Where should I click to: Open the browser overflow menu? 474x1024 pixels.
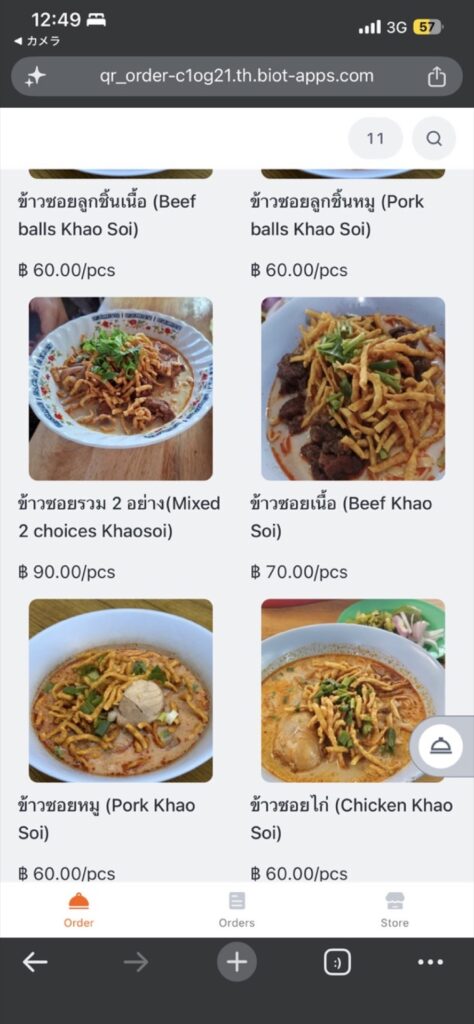430,962
